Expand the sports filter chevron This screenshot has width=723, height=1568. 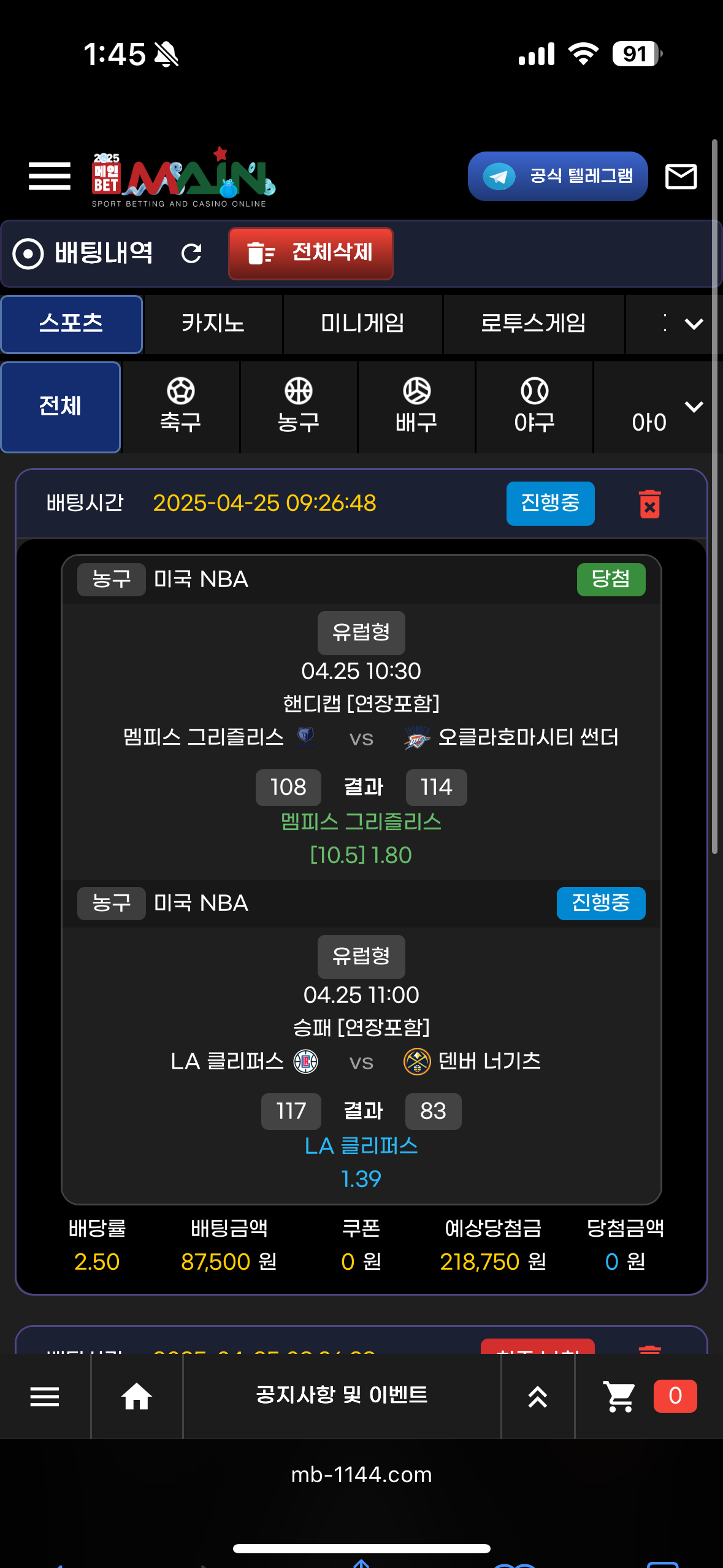tap(694, 407)
